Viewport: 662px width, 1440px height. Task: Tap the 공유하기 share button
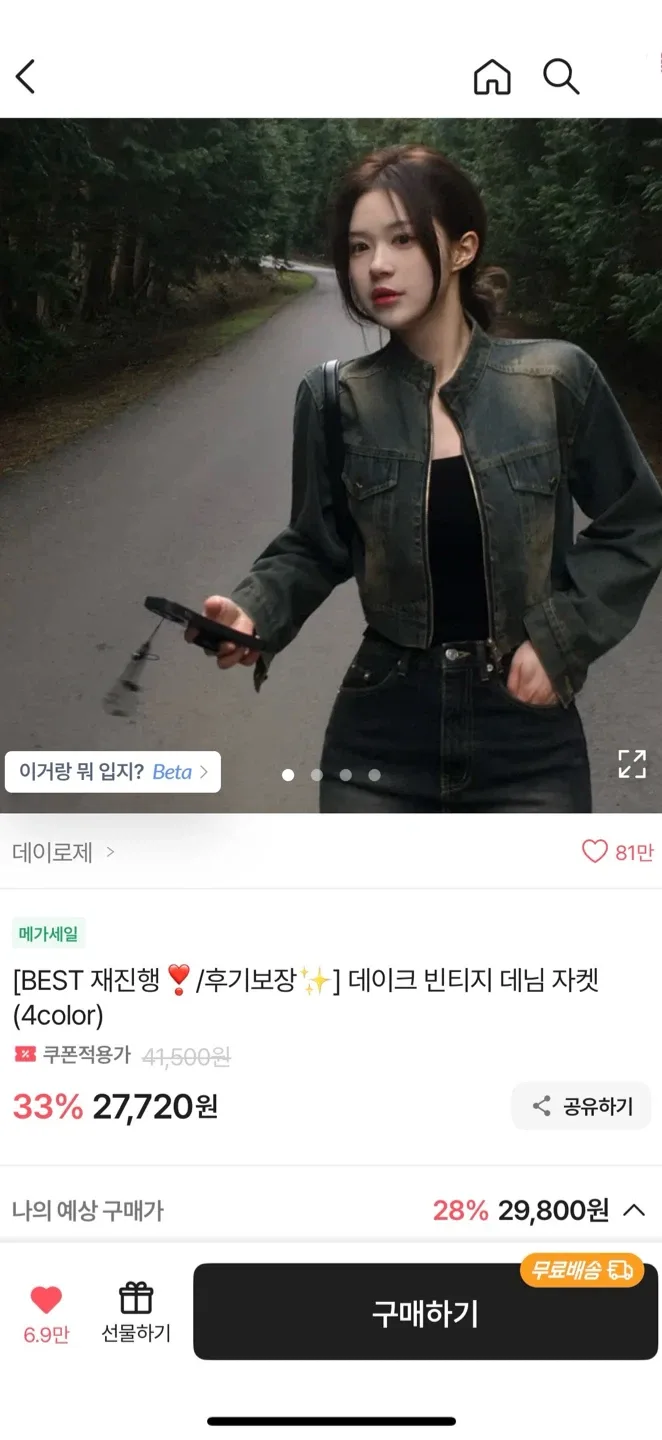(582, 1106)
